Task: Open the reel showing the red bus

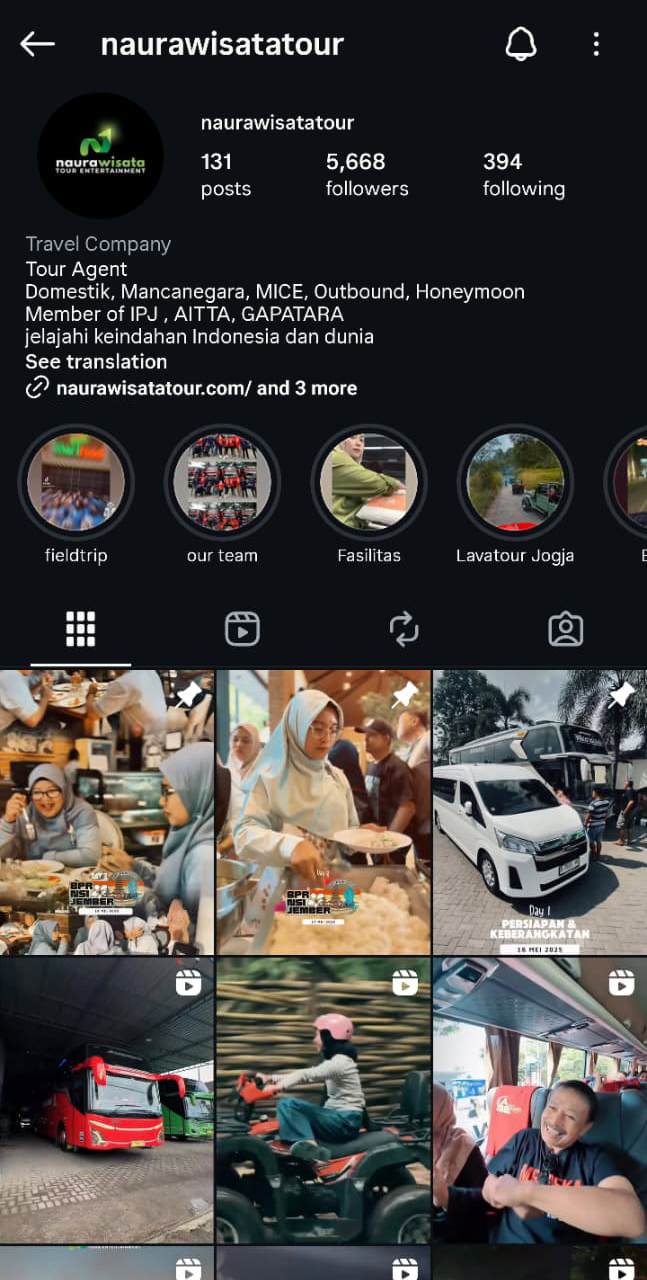Action: click(x=107, y=1100)
